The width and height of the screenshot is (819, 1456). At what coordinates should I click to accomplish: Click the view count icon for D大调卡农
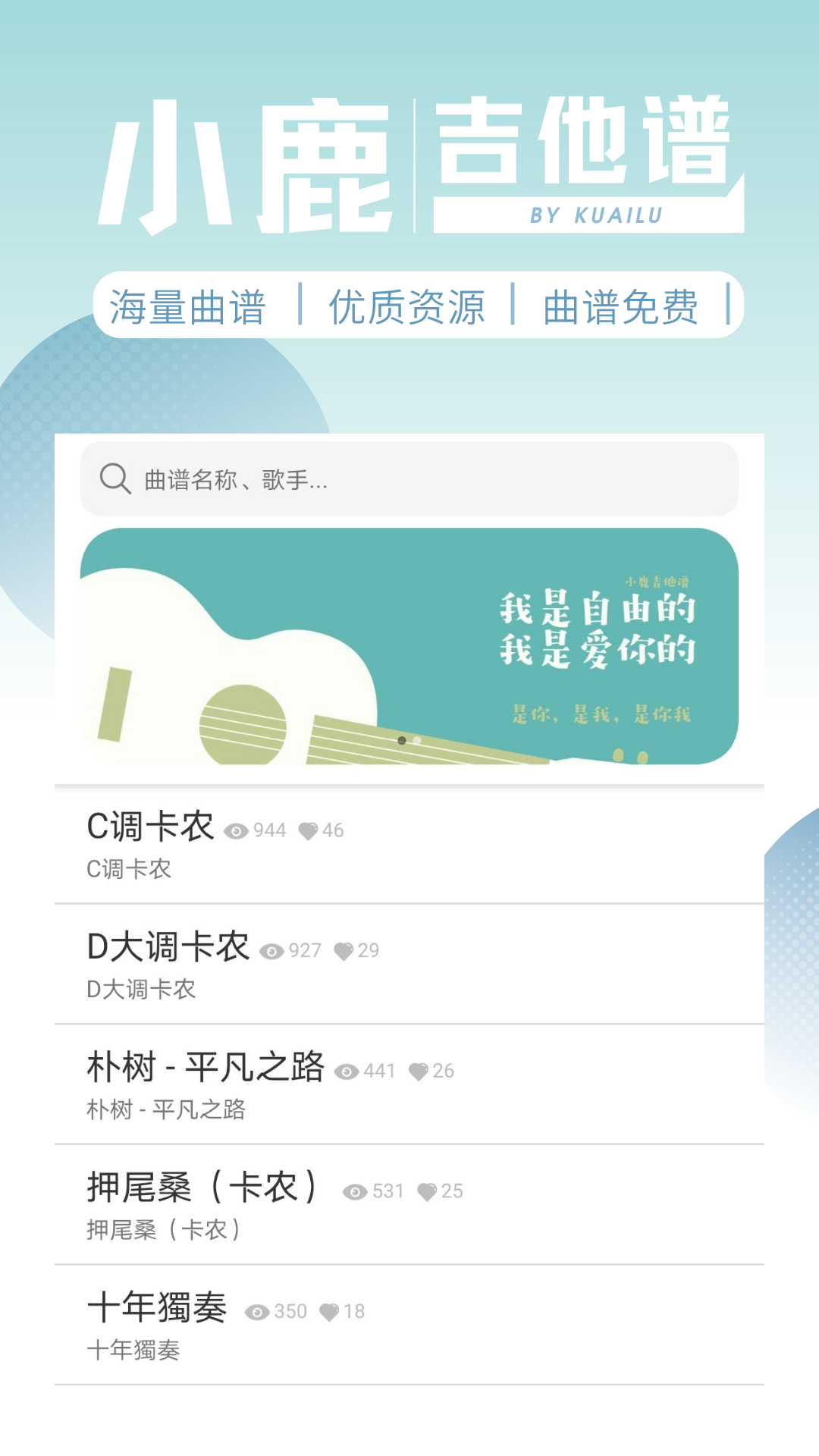pos(271,950)
